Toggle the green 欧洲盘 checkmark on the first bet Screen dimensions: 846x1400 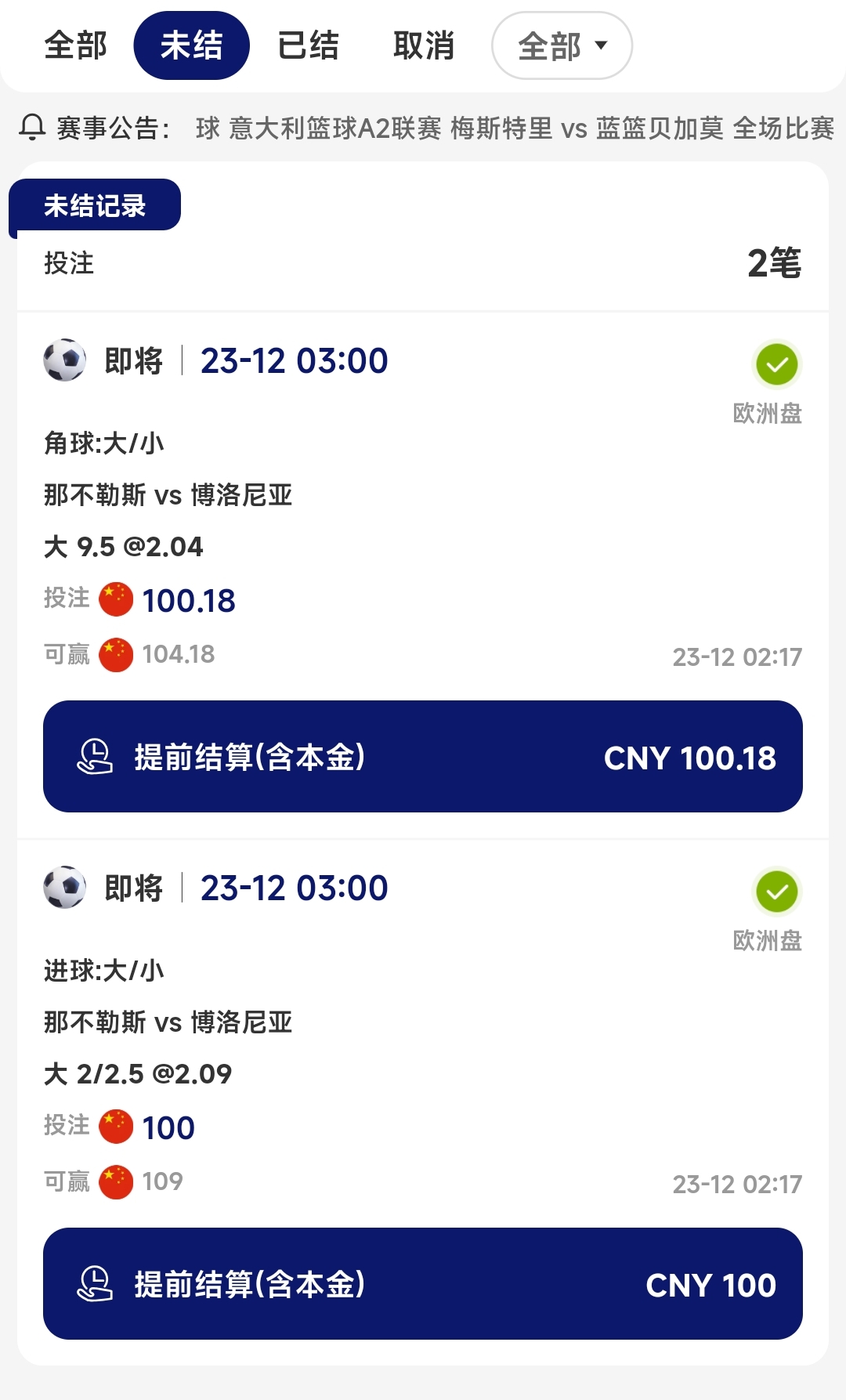[776, 364]
